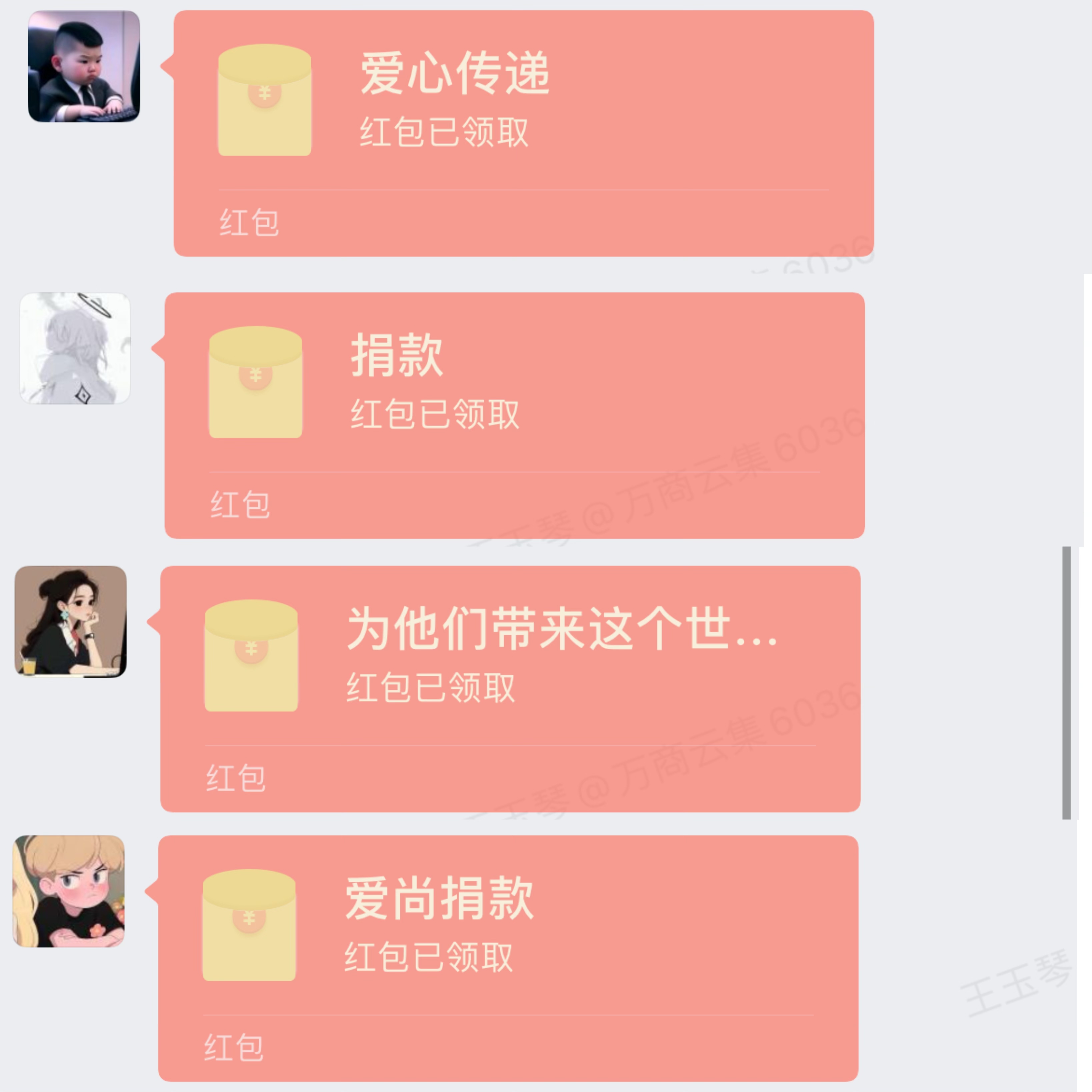Viewport: 1092px width, 1092px height.
Task: View profile of 爱心传递 sender avatar
Action: click(84, 66)
